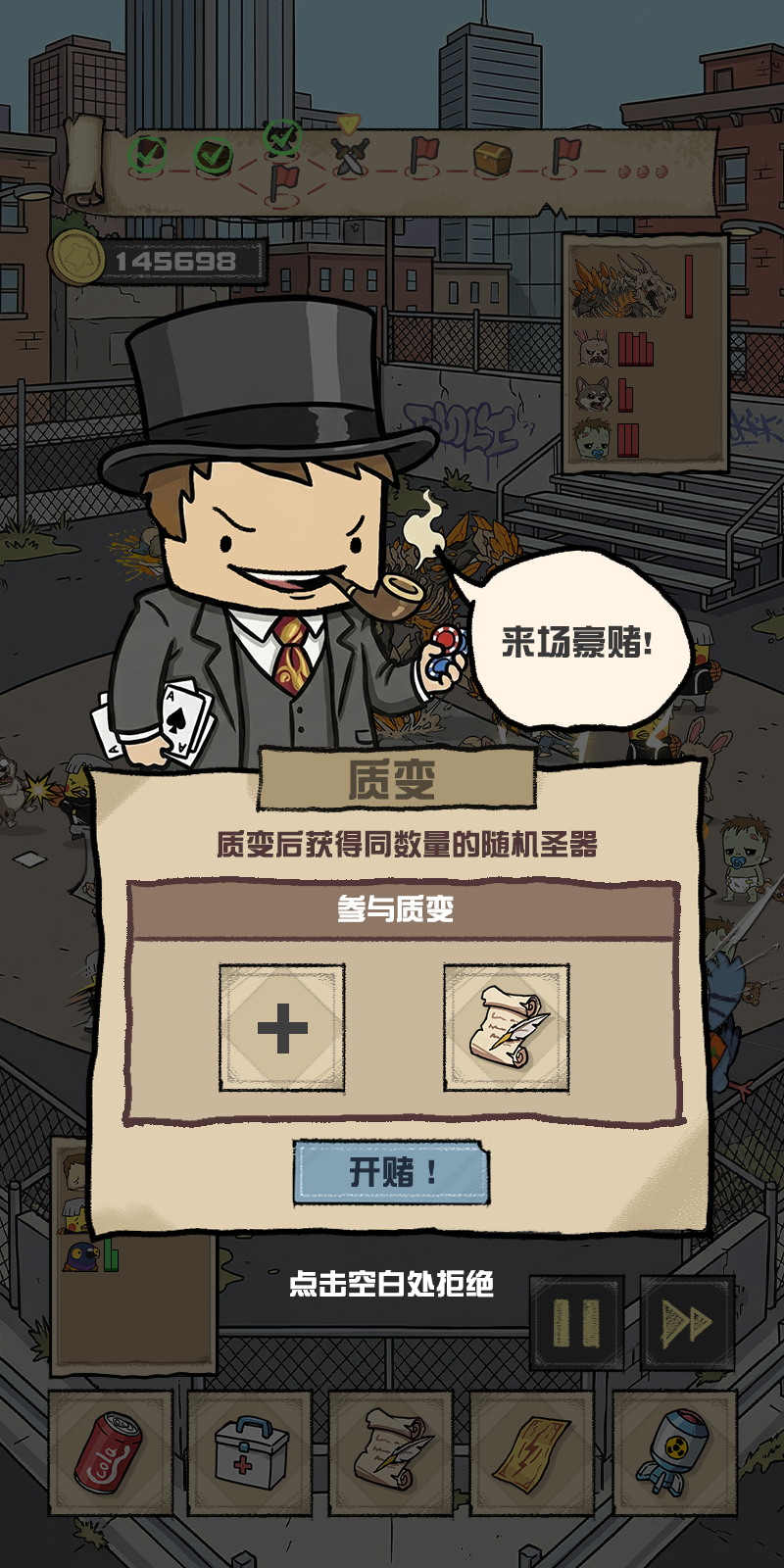Use the first aid kit item

250,1452
